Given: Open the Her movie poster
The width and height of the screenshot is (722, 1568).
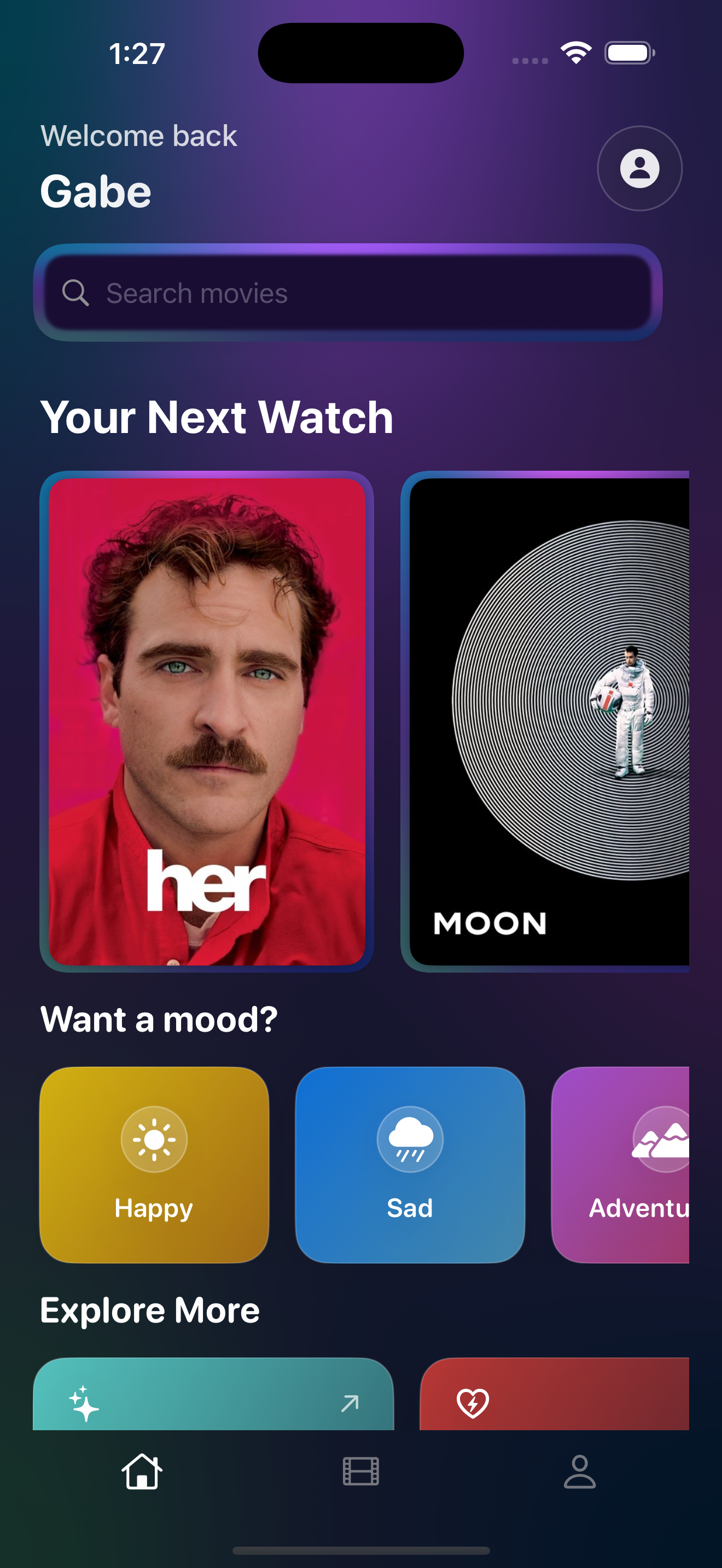Looking at the screenshot, I should point(206,721).
